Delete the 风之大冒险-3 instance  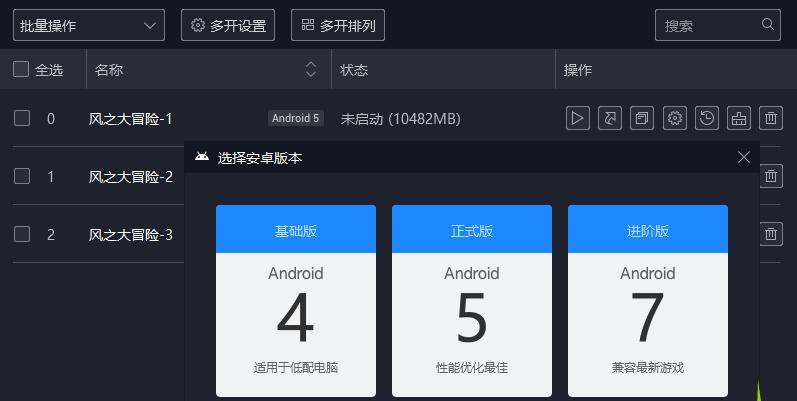click(771, 234)
